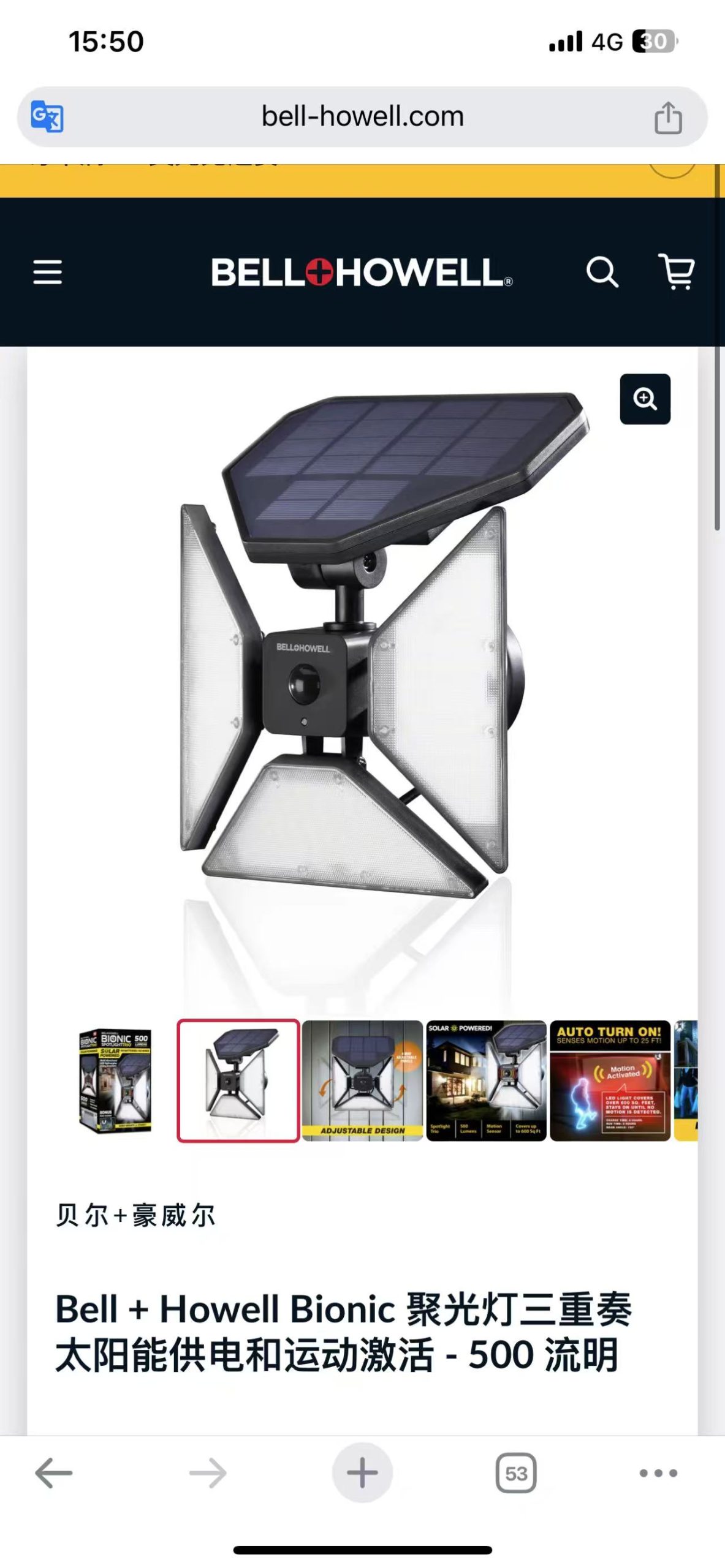The height and width of the screenshot is (1568, 725).
Task: Select the product box thumbnail
Action: point(115,1080)
